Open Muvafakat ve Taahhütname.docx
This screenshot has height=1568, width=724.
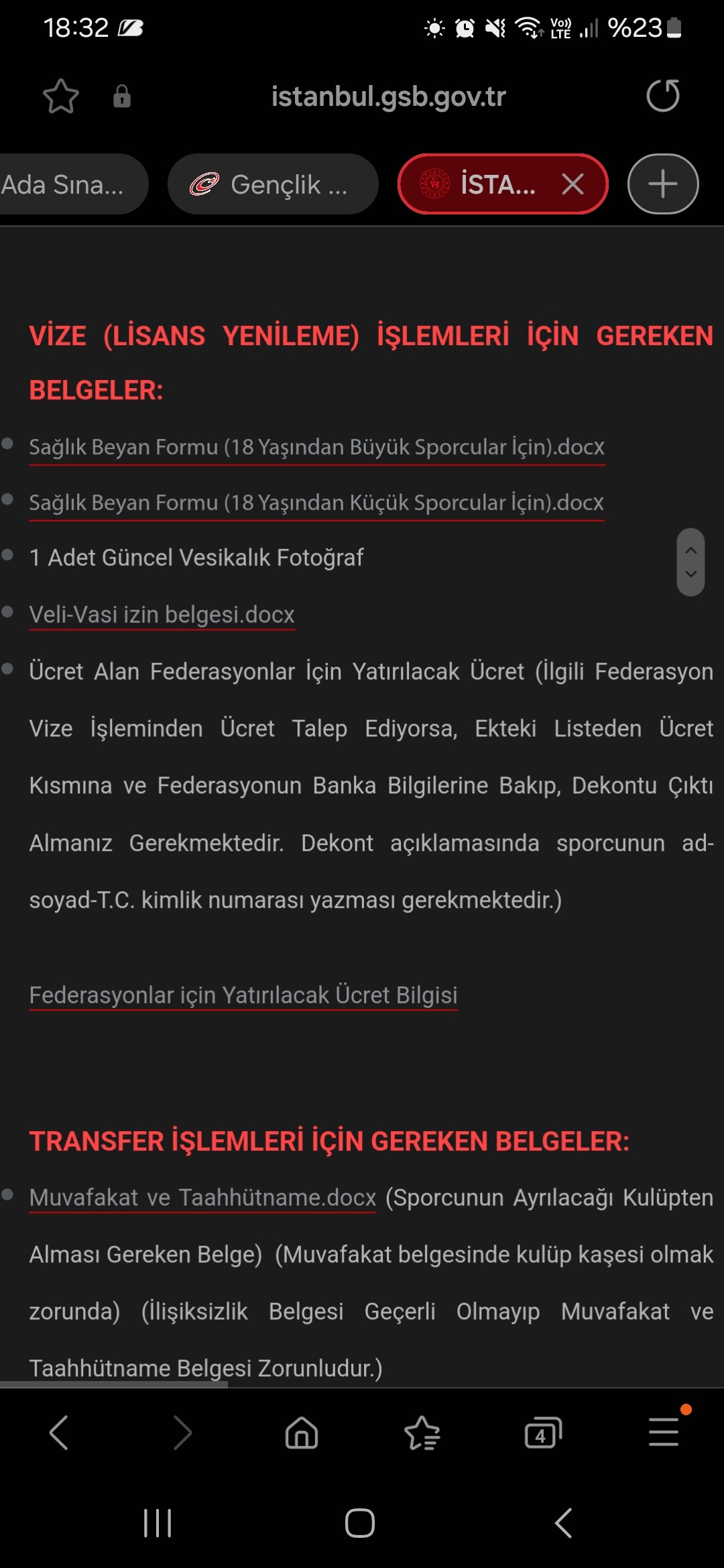pos(202,1197)
